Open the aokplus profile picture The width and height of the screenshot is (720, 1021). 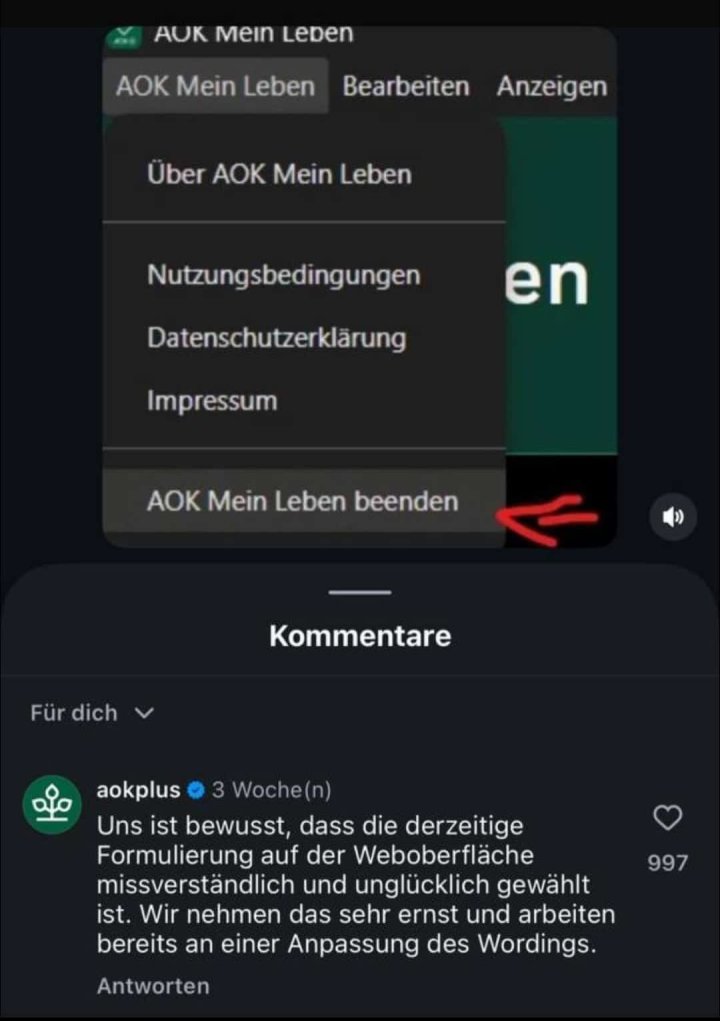point(52,804)
